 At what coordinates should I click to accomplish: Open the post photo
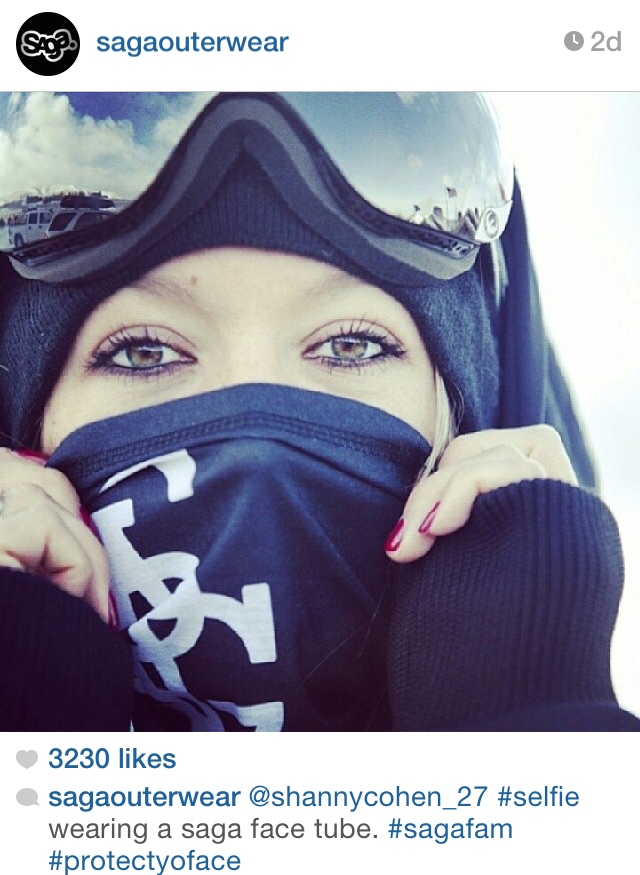point(320,410)
